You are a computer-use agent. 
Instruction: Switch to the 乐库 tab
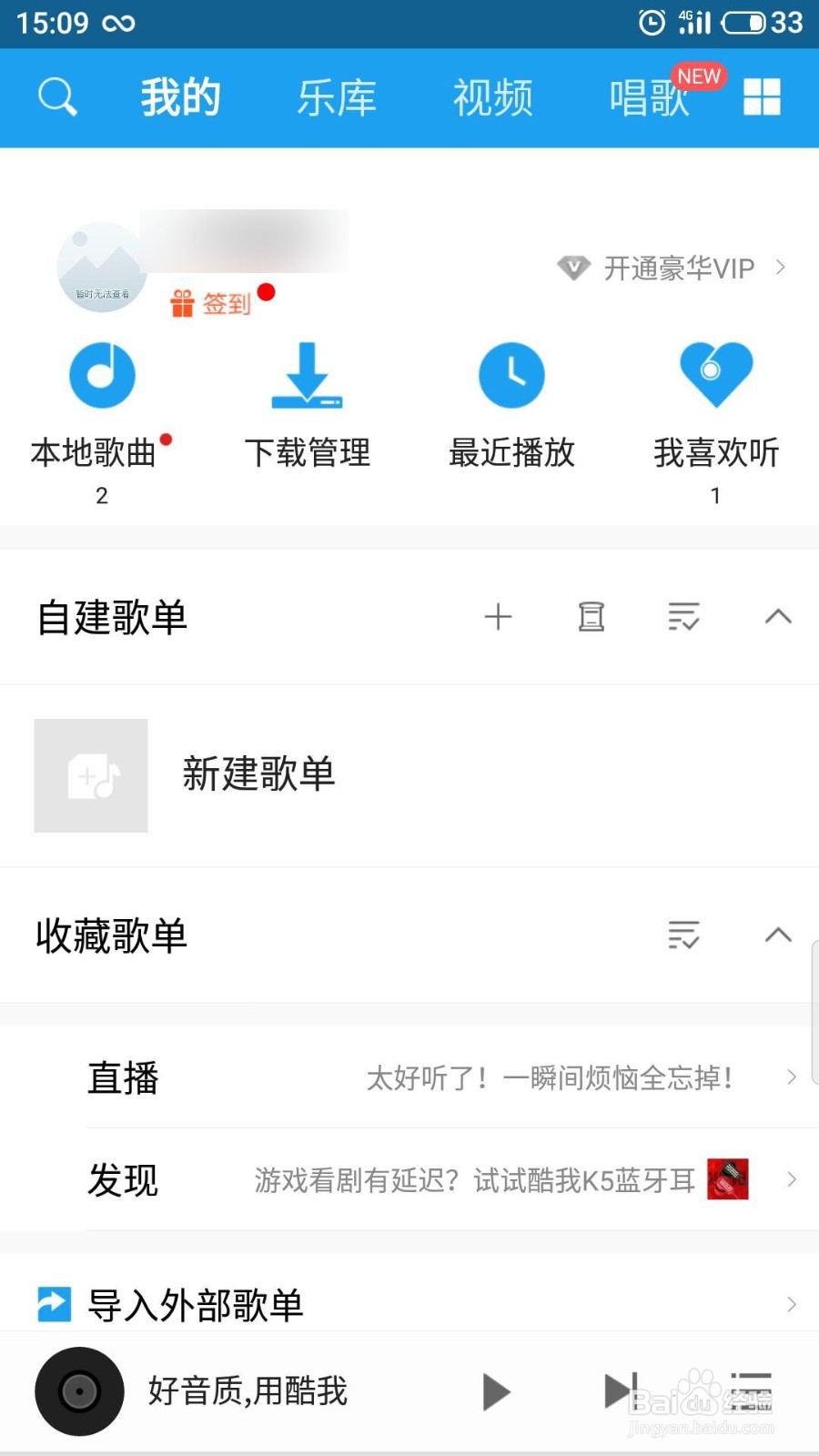(338, 97)
